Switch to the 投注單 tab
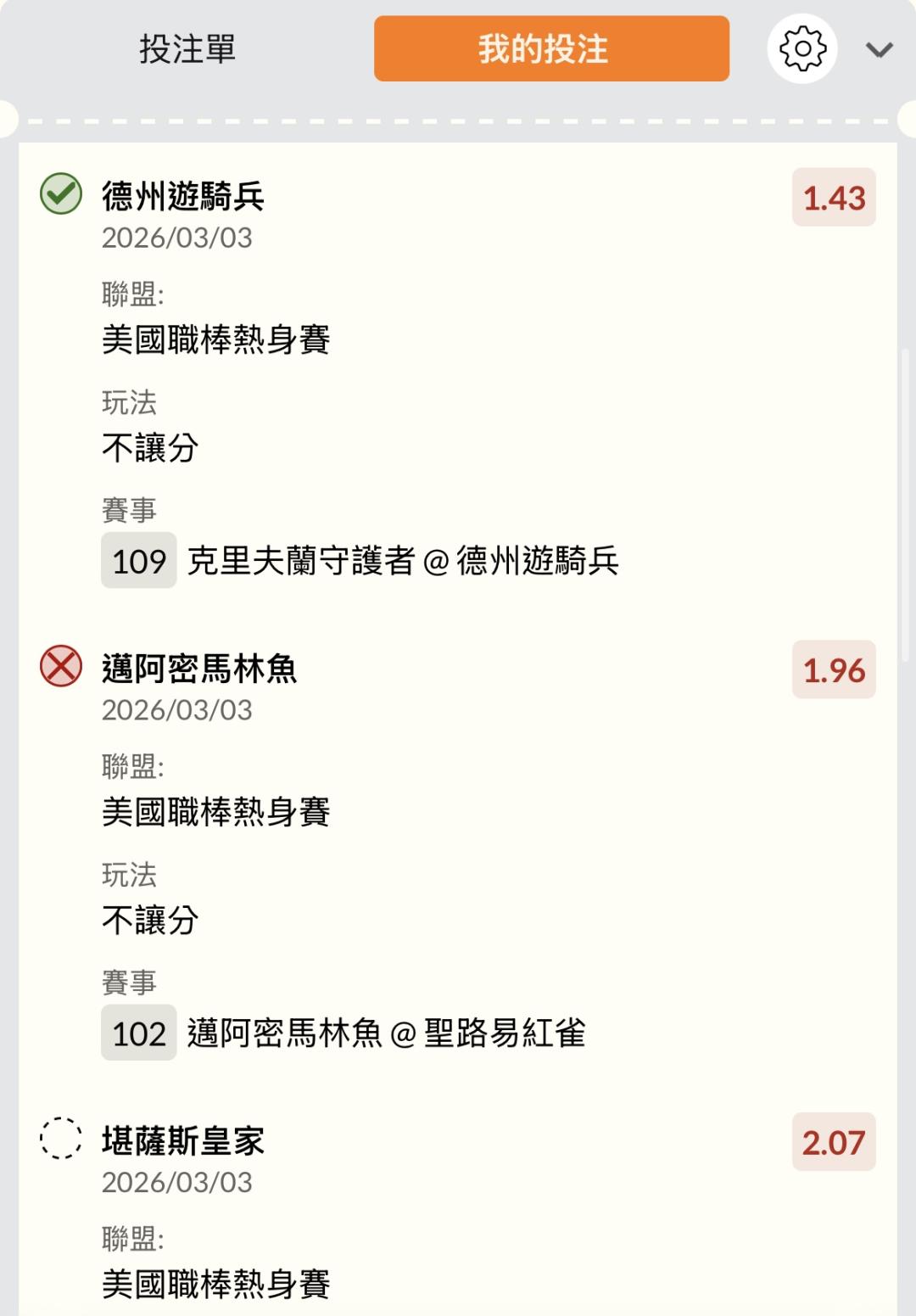The width and height of the screenshot is (916, 1316). [187, 49]
